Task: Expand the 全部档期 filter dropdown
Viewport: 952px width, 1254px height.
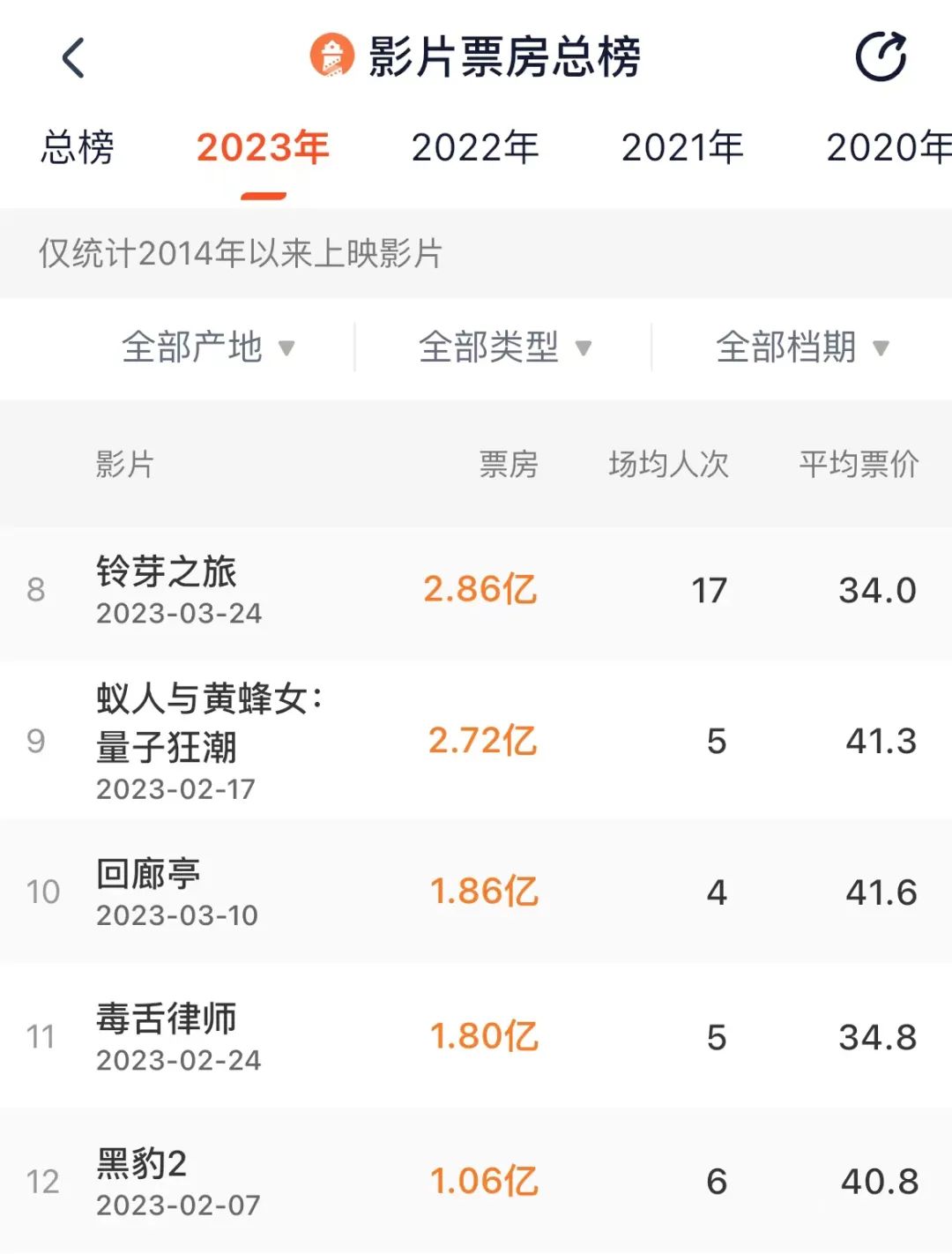Action: [802, 347]
